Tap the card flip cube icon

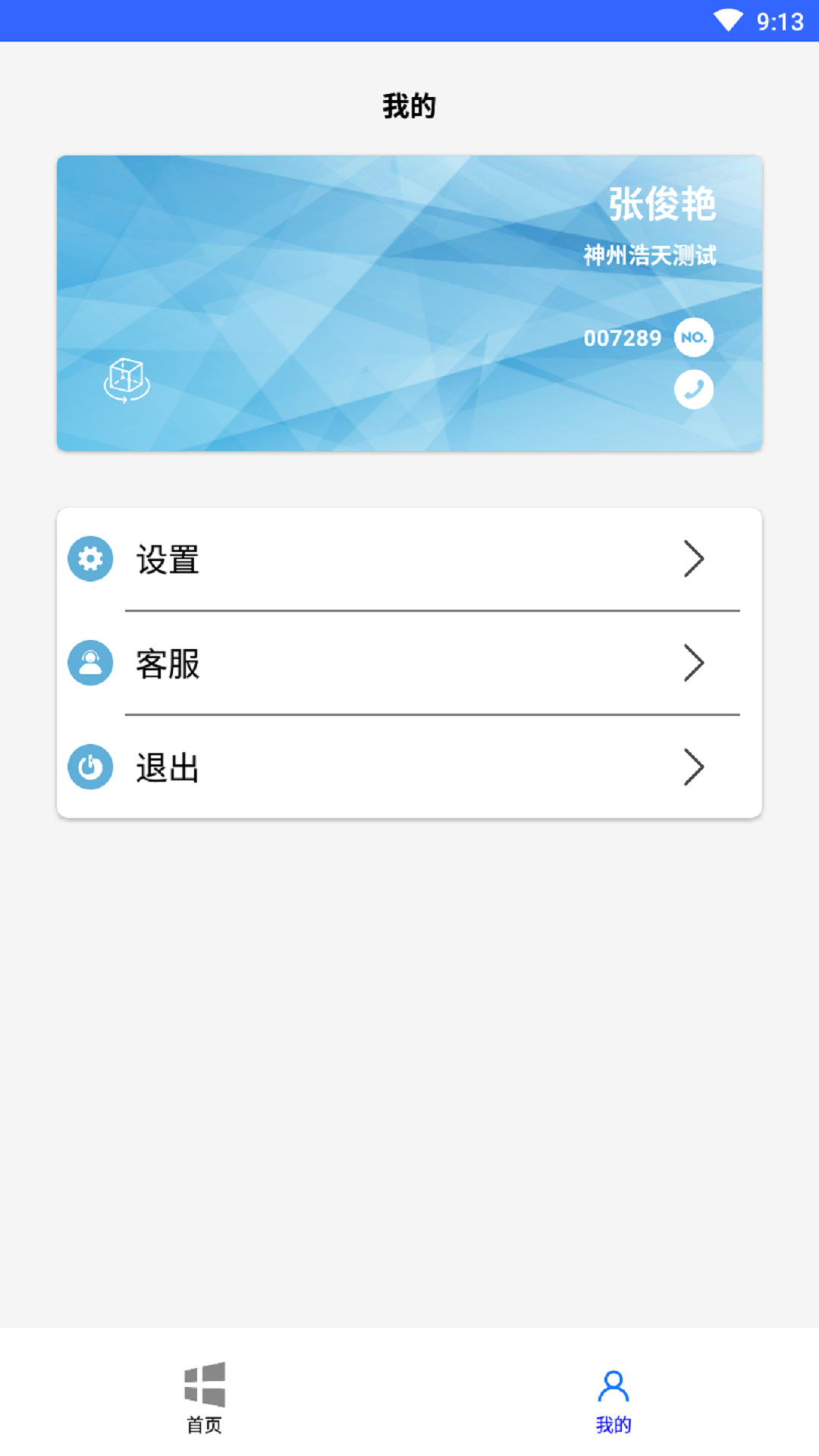pos(127,382)
